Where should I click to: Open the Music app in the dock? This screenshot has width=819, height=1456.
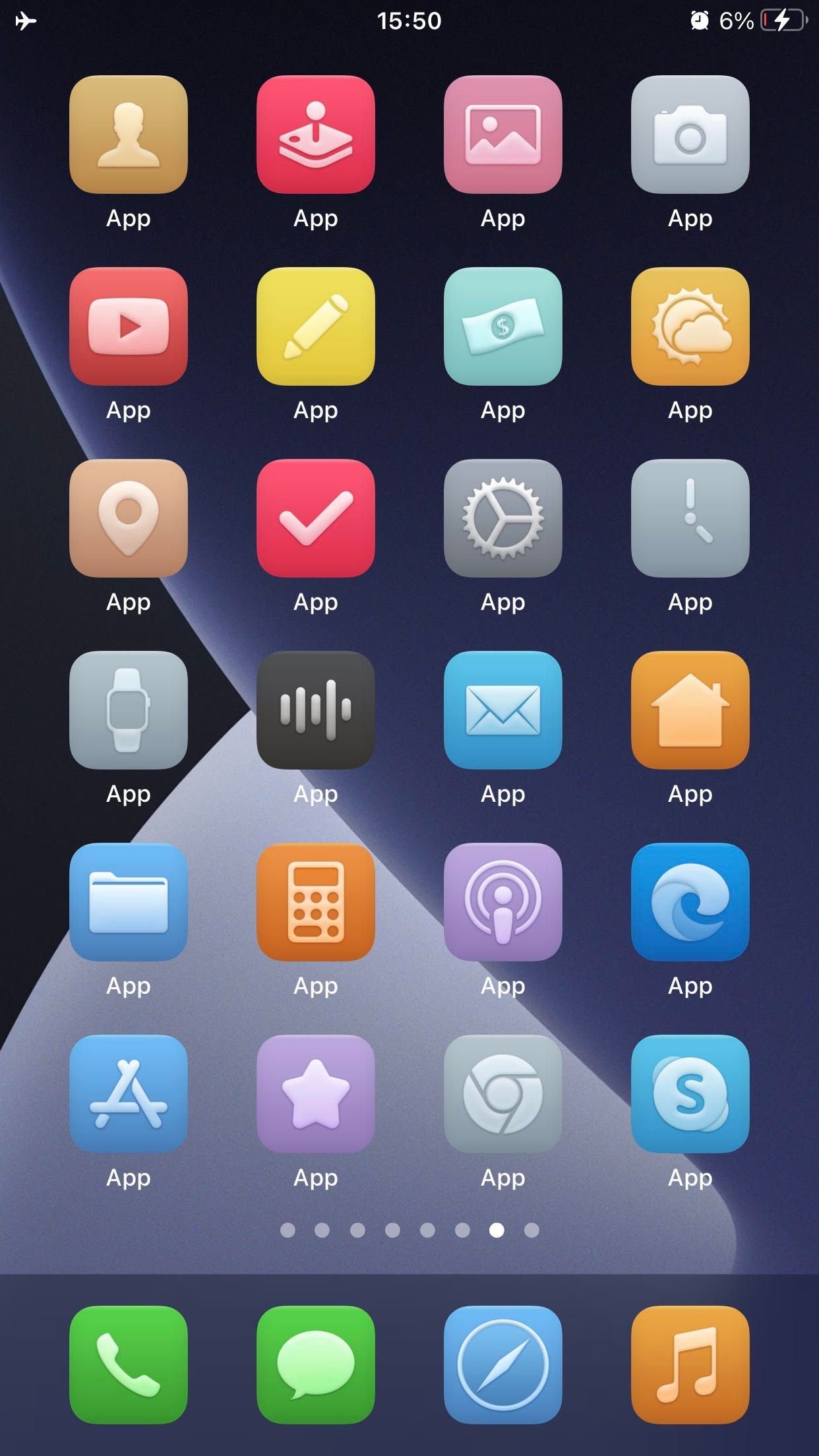[x=690, y=1365]
